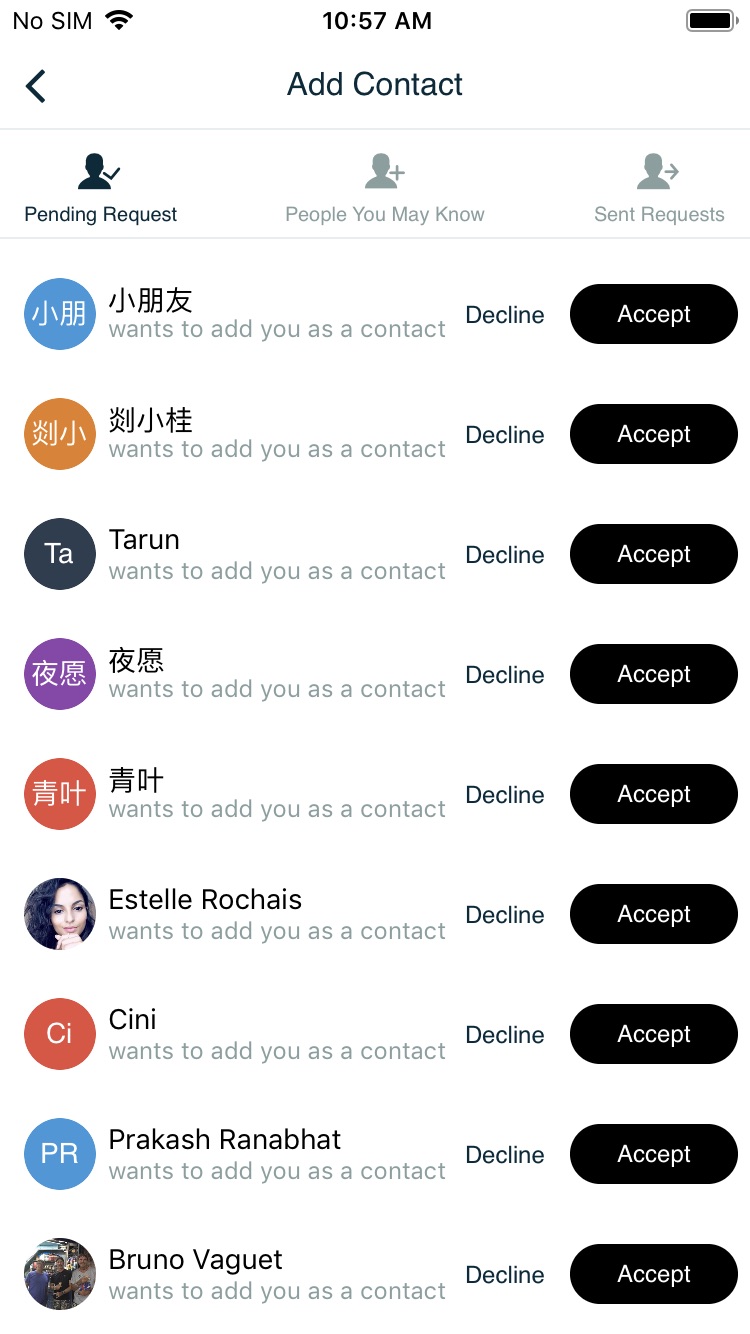This screenshot has width=750, height=1334.
Task: Decline Estelle Rochais's request
Action: point(505,915)
